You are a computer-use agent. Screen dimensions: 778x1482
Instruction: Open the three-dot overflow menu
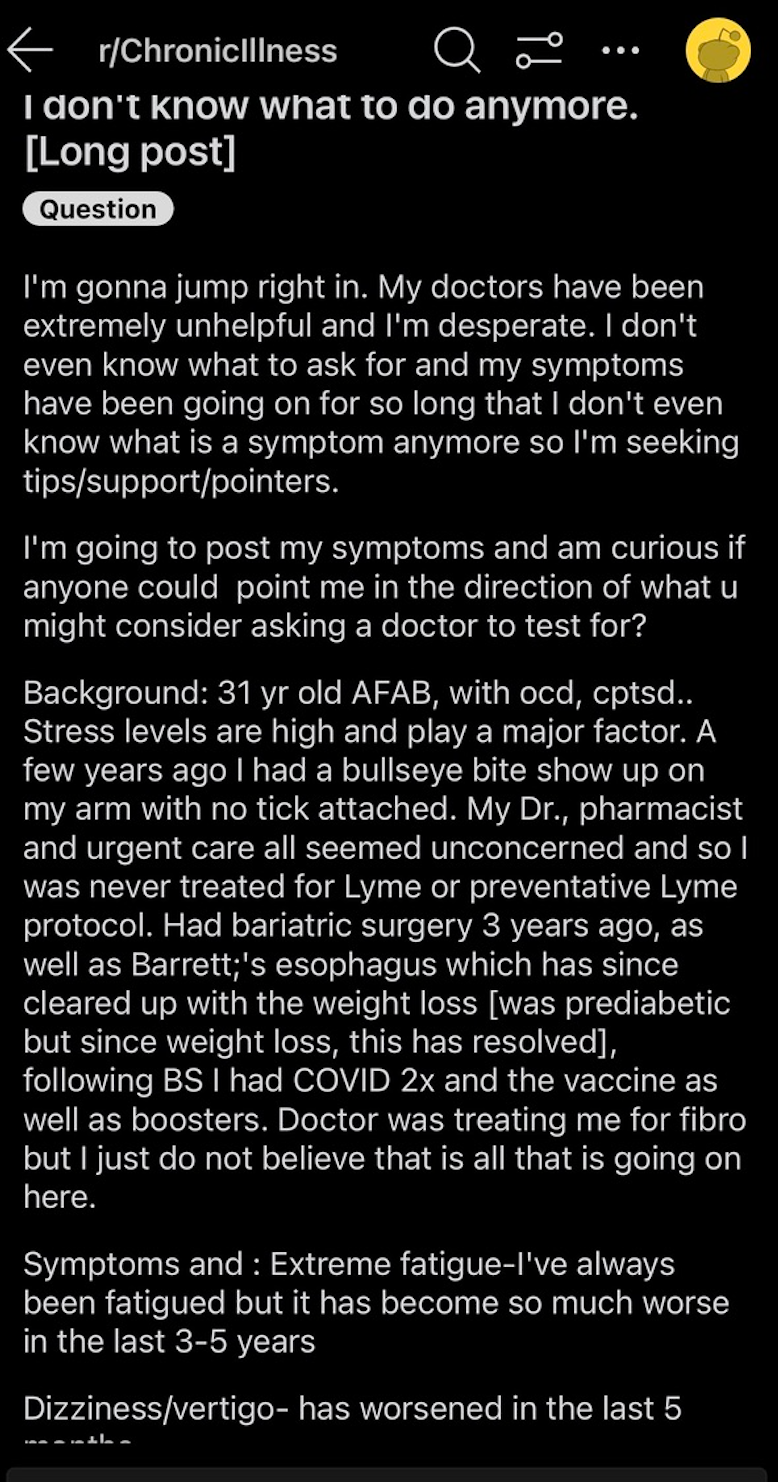pyautogui.click(x=621, y=50)
